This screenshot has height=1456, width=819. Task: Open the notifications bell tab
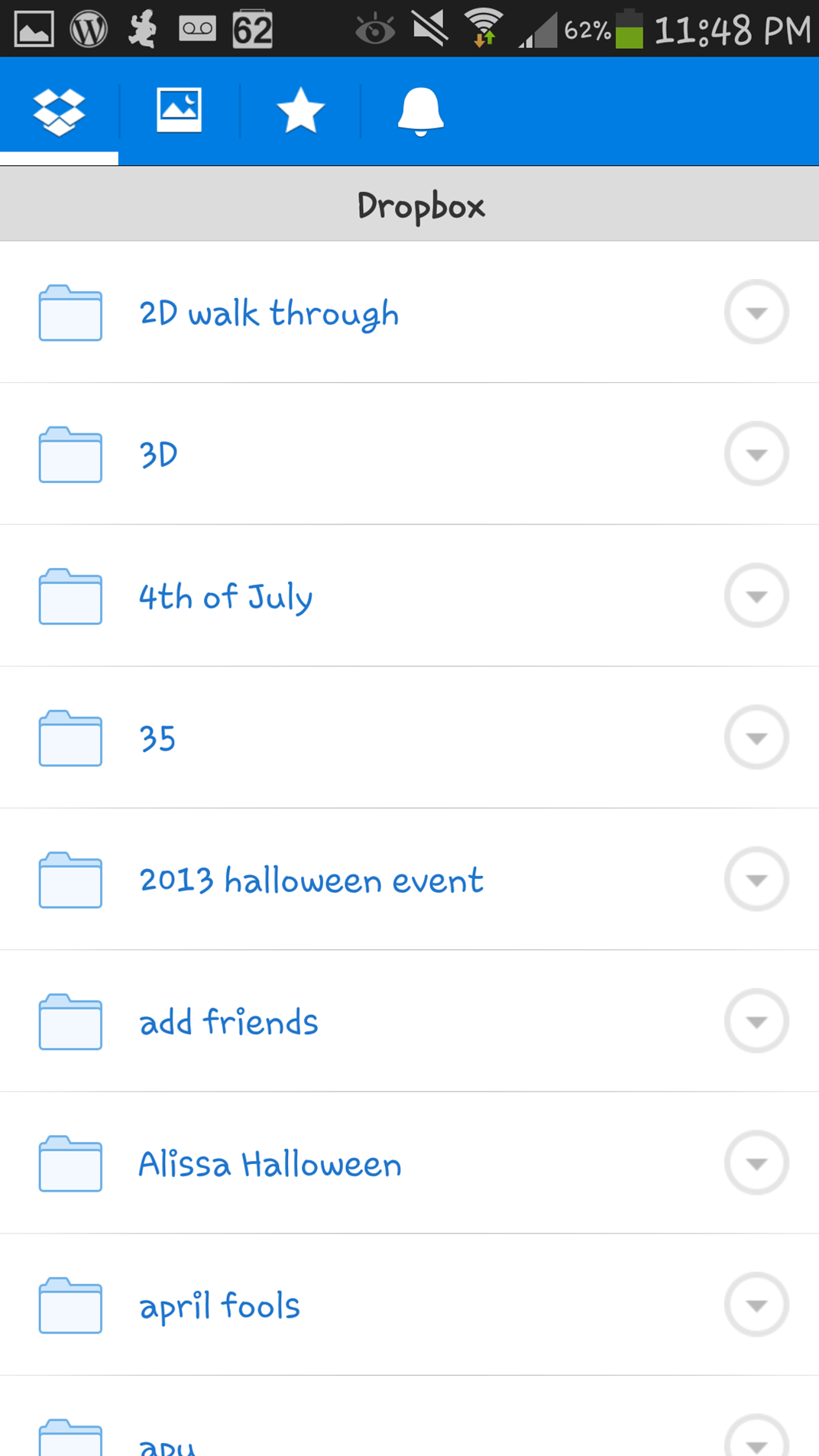click(420, 112)
